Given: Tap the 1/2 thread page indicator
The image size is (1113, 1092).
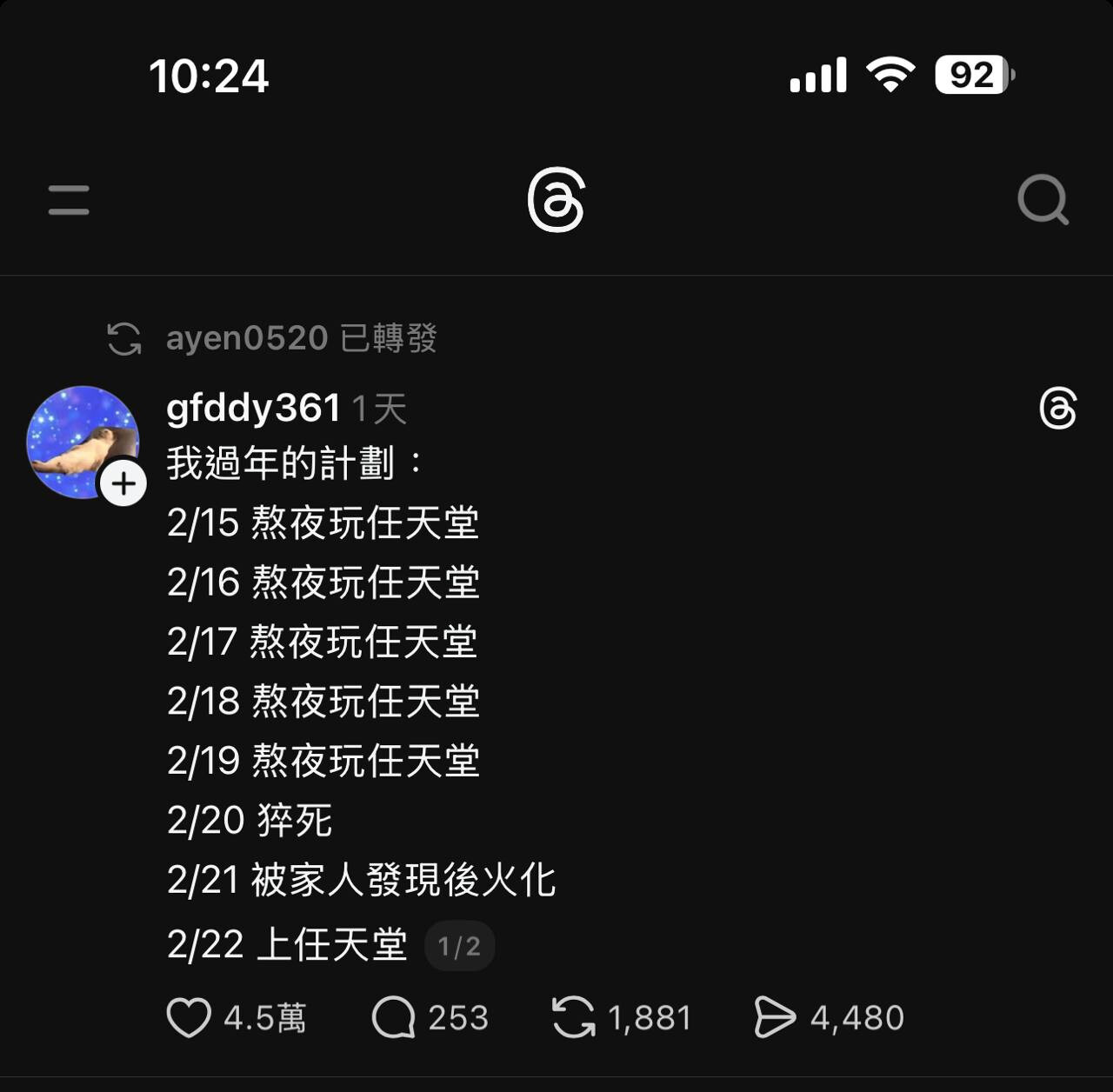Looking at the screenshot, I should [x=459, y=946].
